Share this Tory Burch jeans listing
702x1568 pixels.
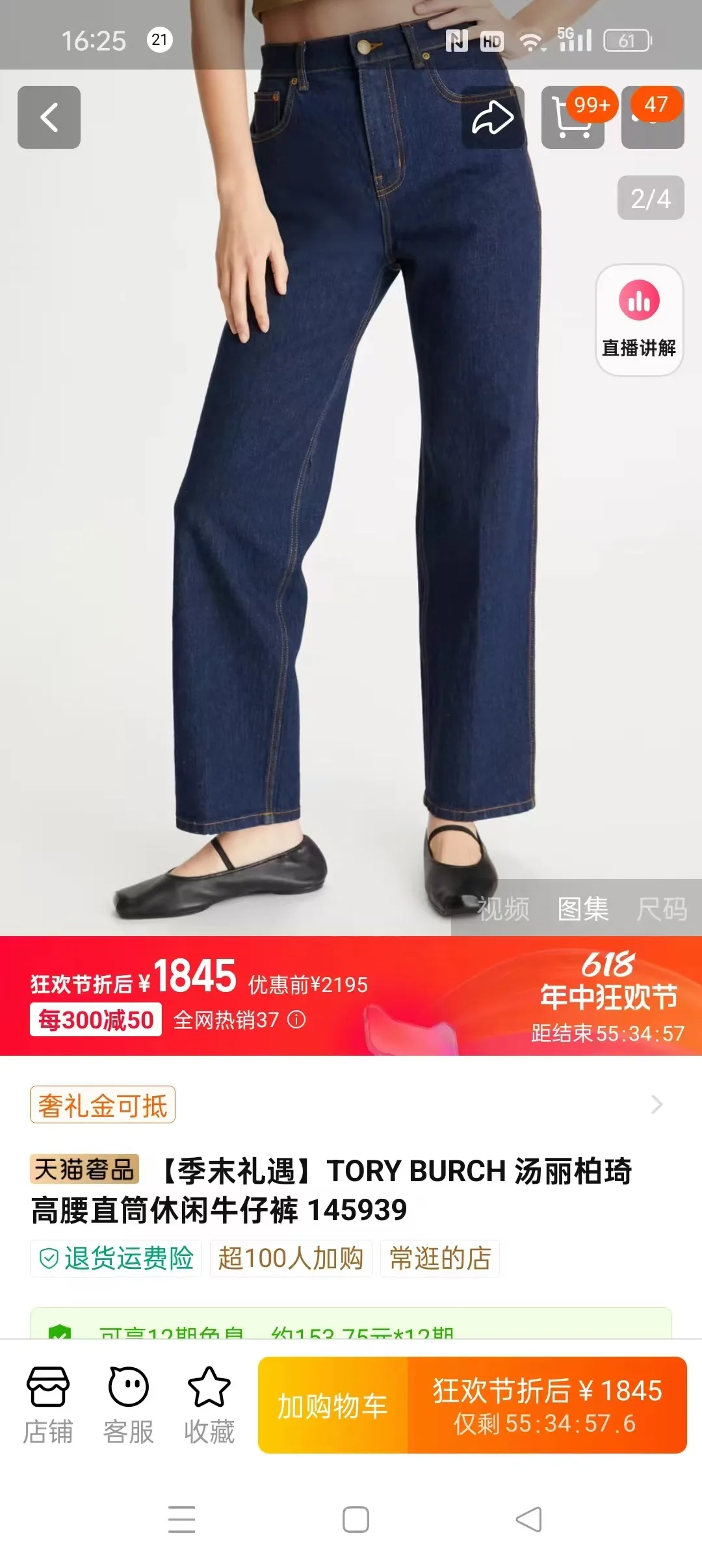click(493, 117)
